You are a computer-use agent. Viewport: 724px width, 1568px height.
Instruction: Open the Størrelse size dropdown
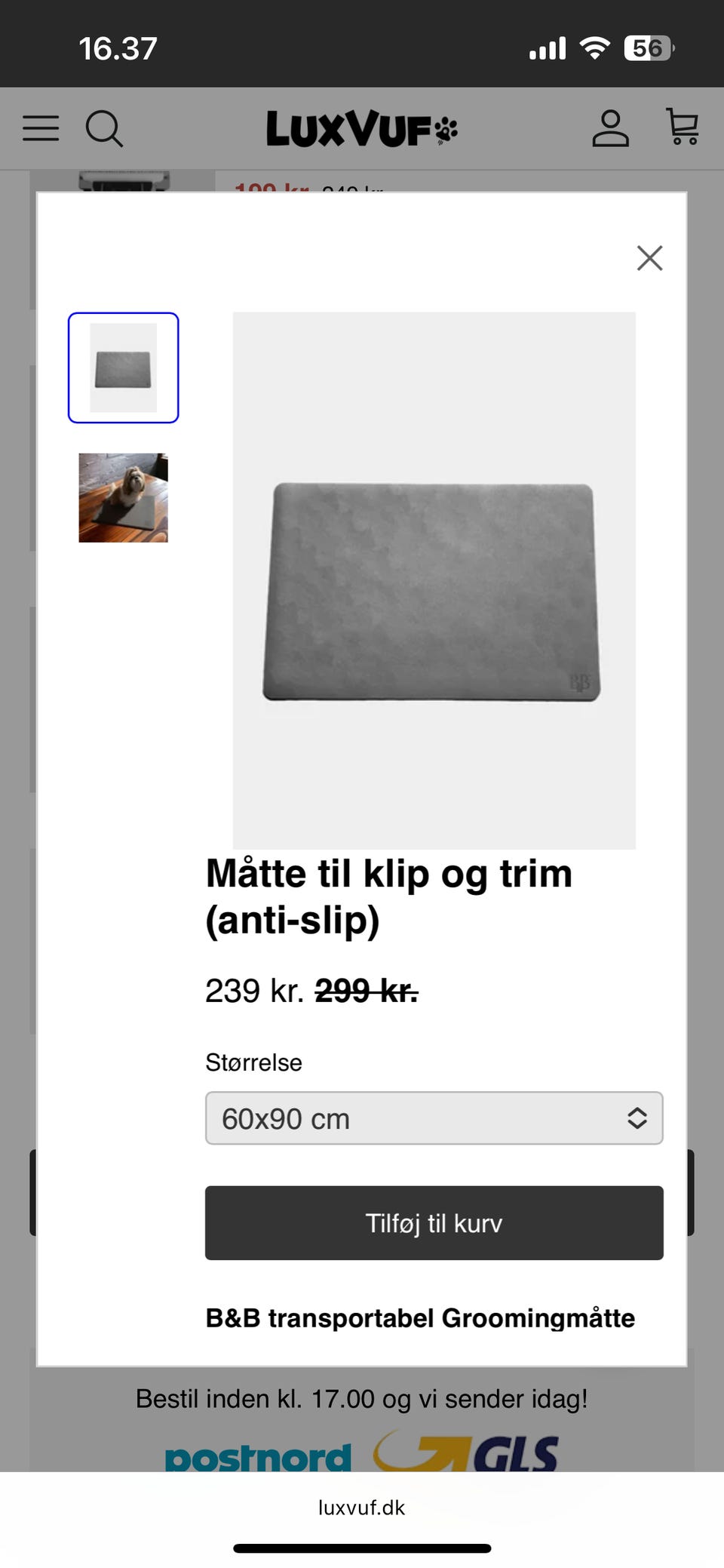(434, 1118)
